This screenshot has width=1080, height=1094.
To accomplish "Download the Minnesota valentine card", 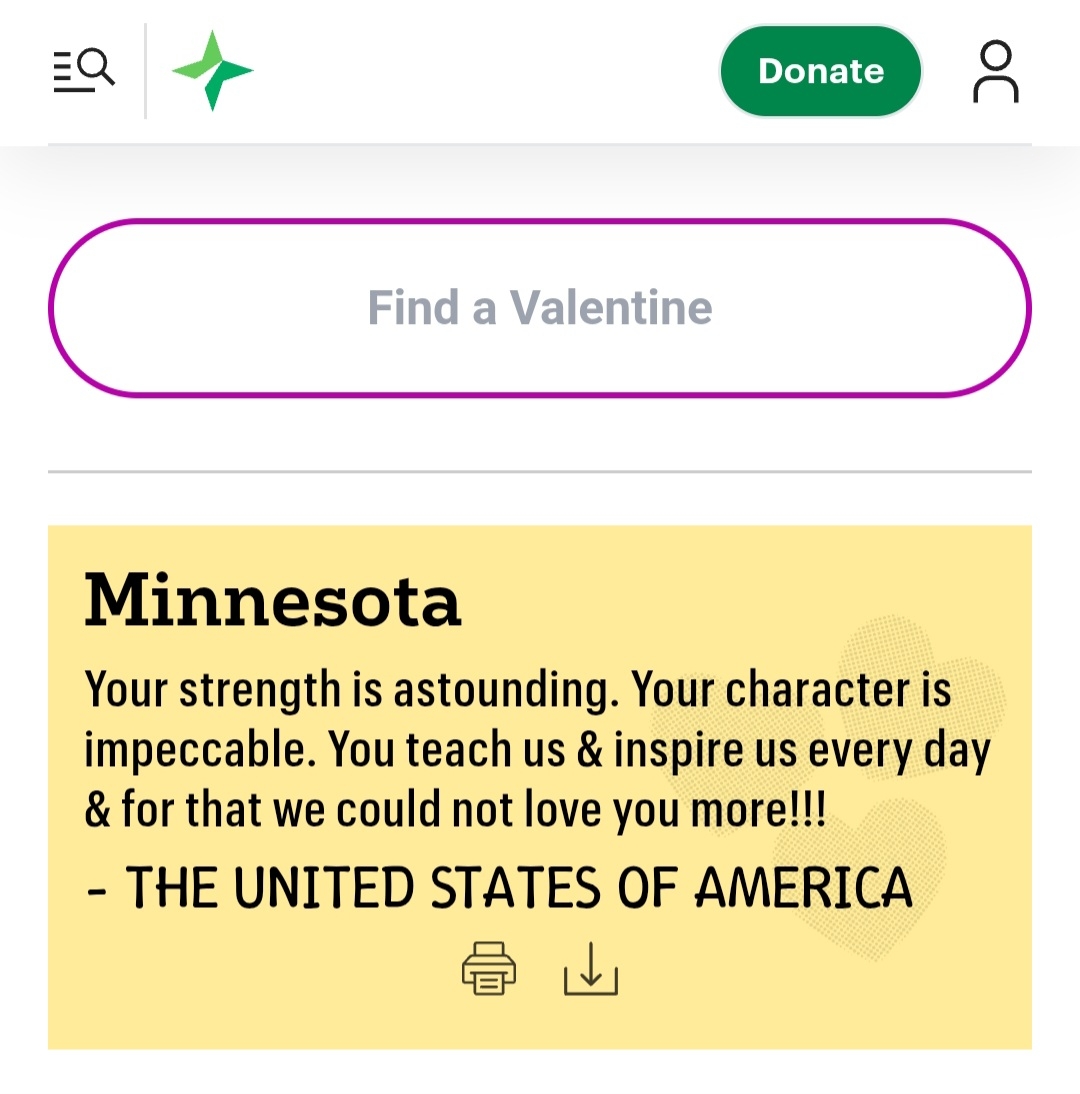I will tap(591, 969).
